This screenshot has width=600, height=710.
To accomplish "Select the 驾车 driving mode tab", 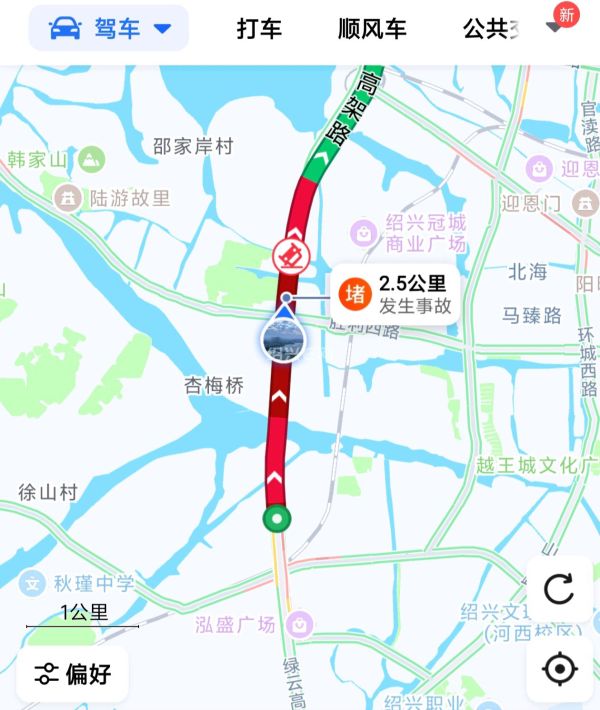I will pos(108,28).
